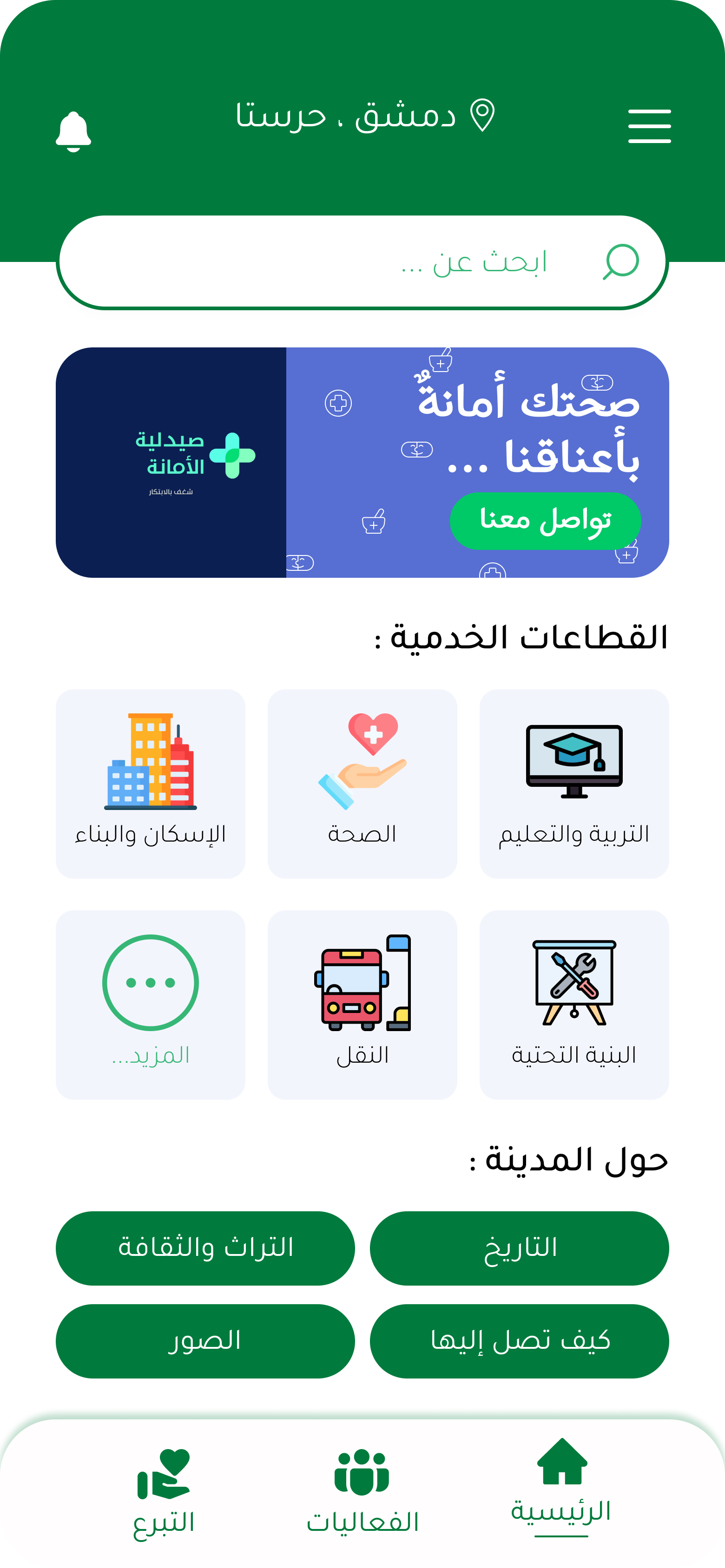Open the notifications bell
725x1568 pixels.
73,131
